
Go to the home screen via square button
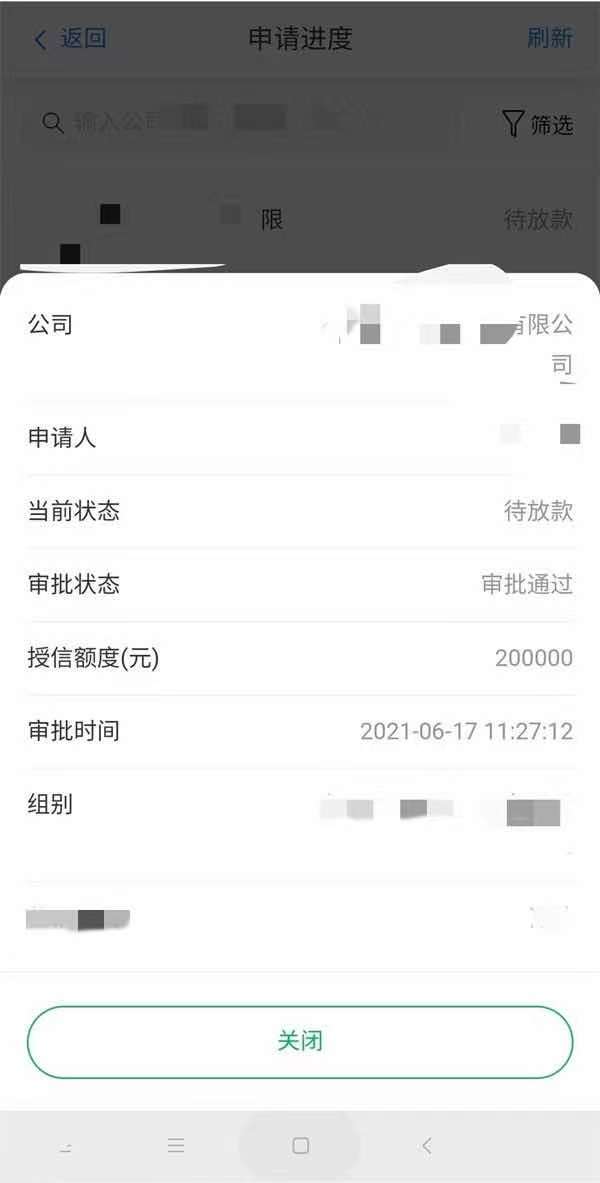[x=300, y=1146]
